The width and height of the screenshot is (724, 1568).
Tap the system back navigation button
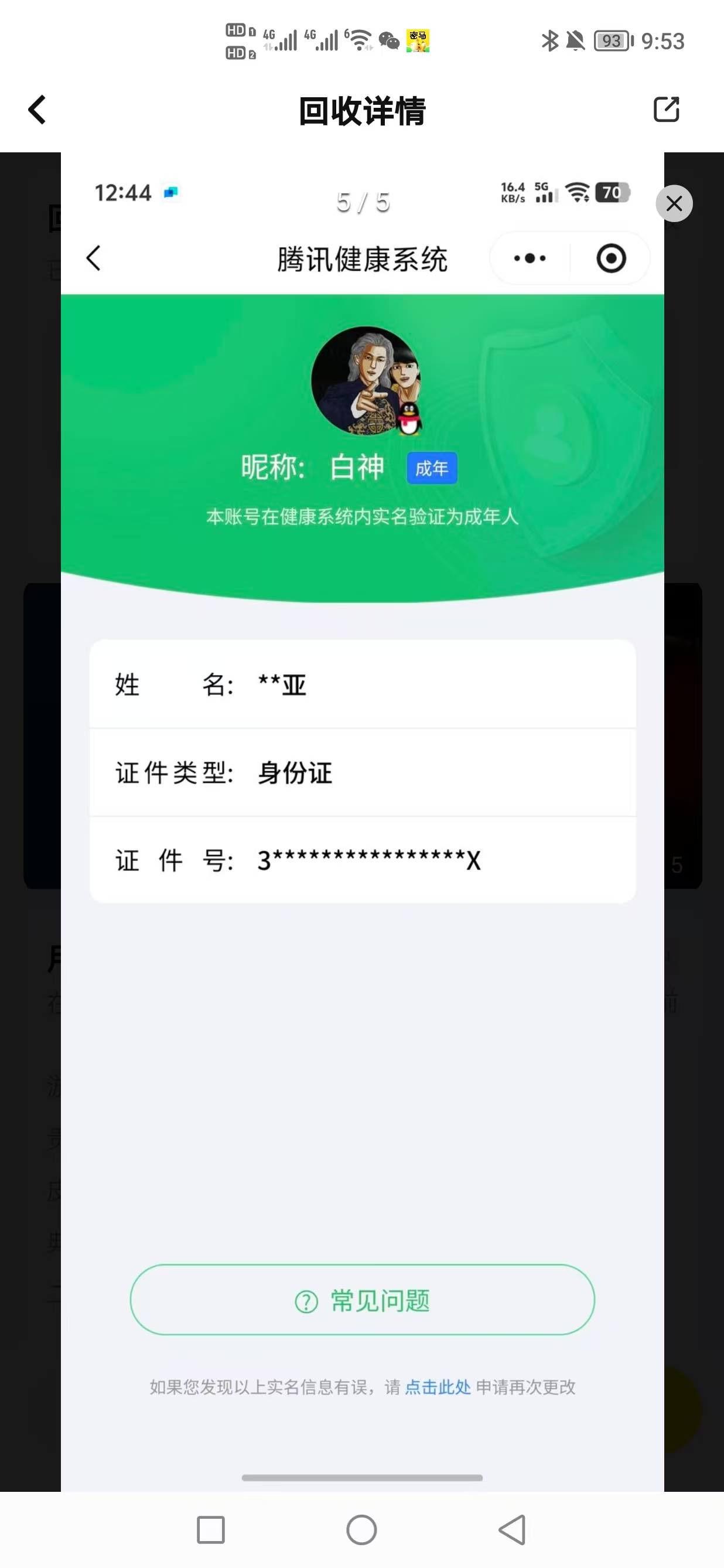(x=513, y=1529)
